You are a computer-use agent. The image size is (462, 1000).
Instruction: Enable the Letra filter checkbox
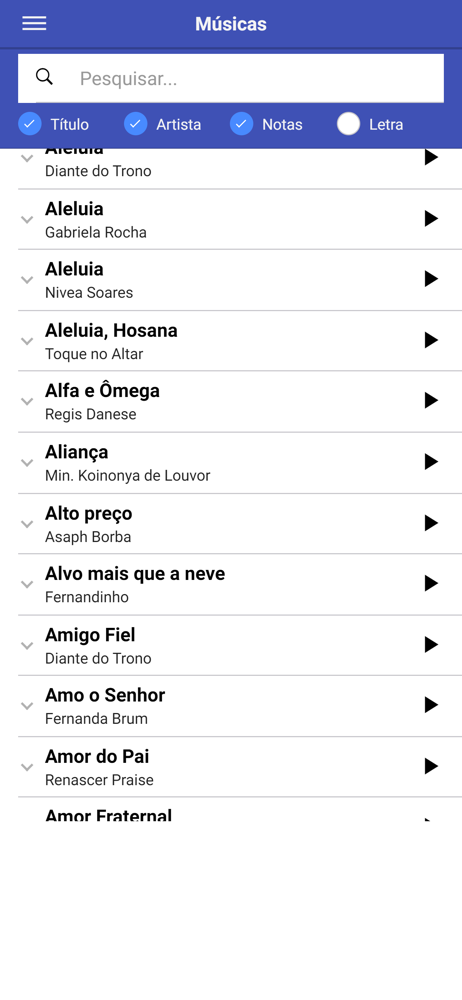pyautogui.click(x=348, y=124)
